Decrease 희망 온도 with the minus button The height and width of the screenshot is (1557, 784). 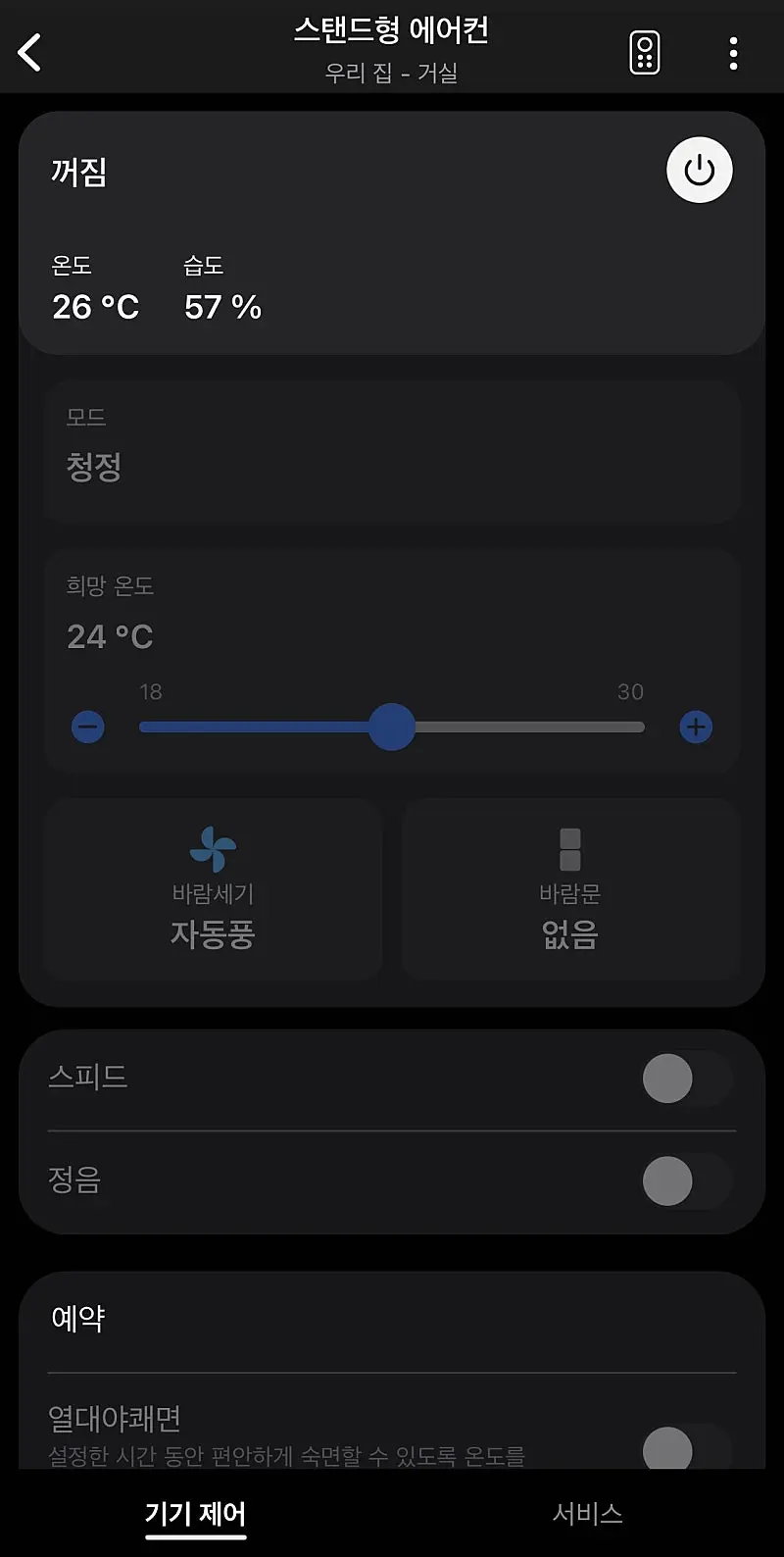pyautogui.click(x=88, y=728)
